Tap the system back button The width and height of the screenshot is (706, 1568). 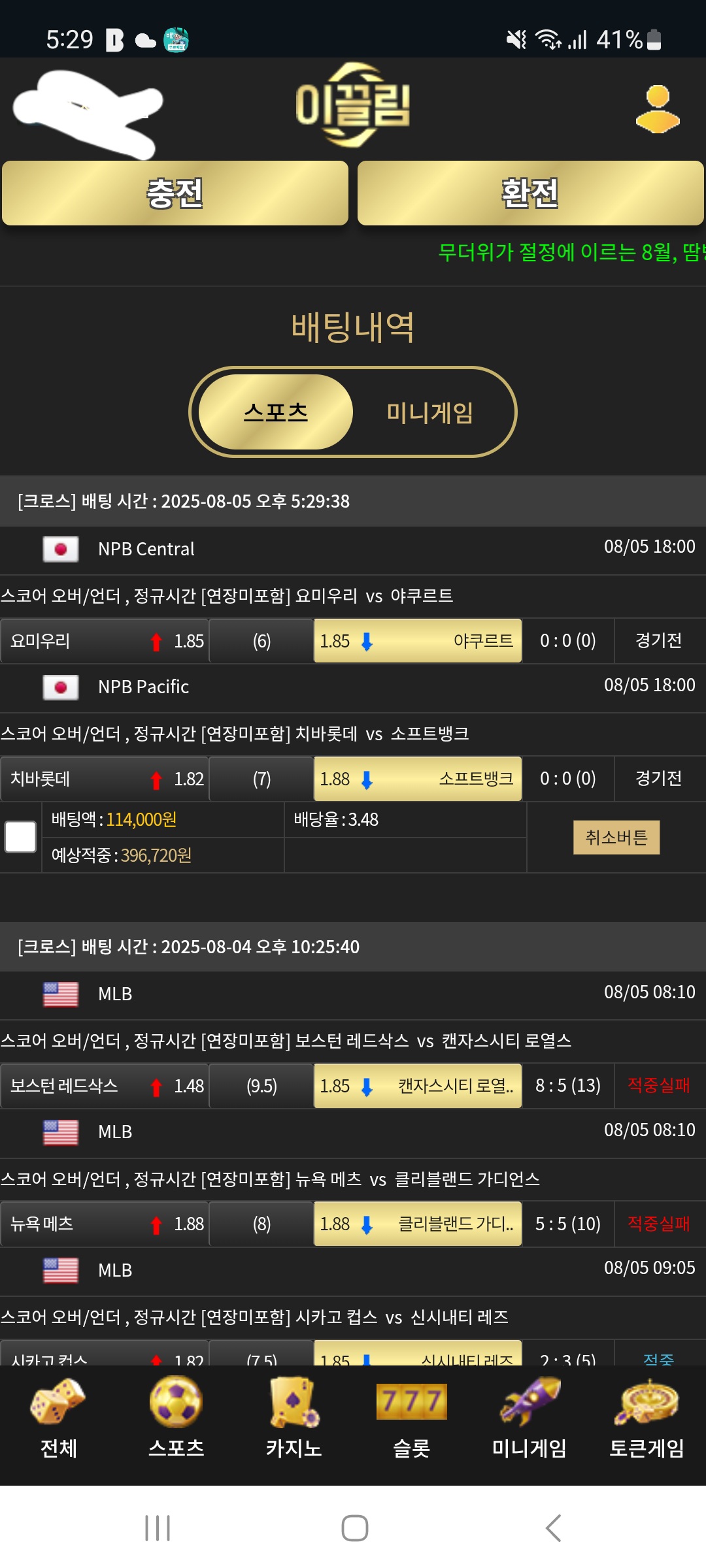(553, 1528)
